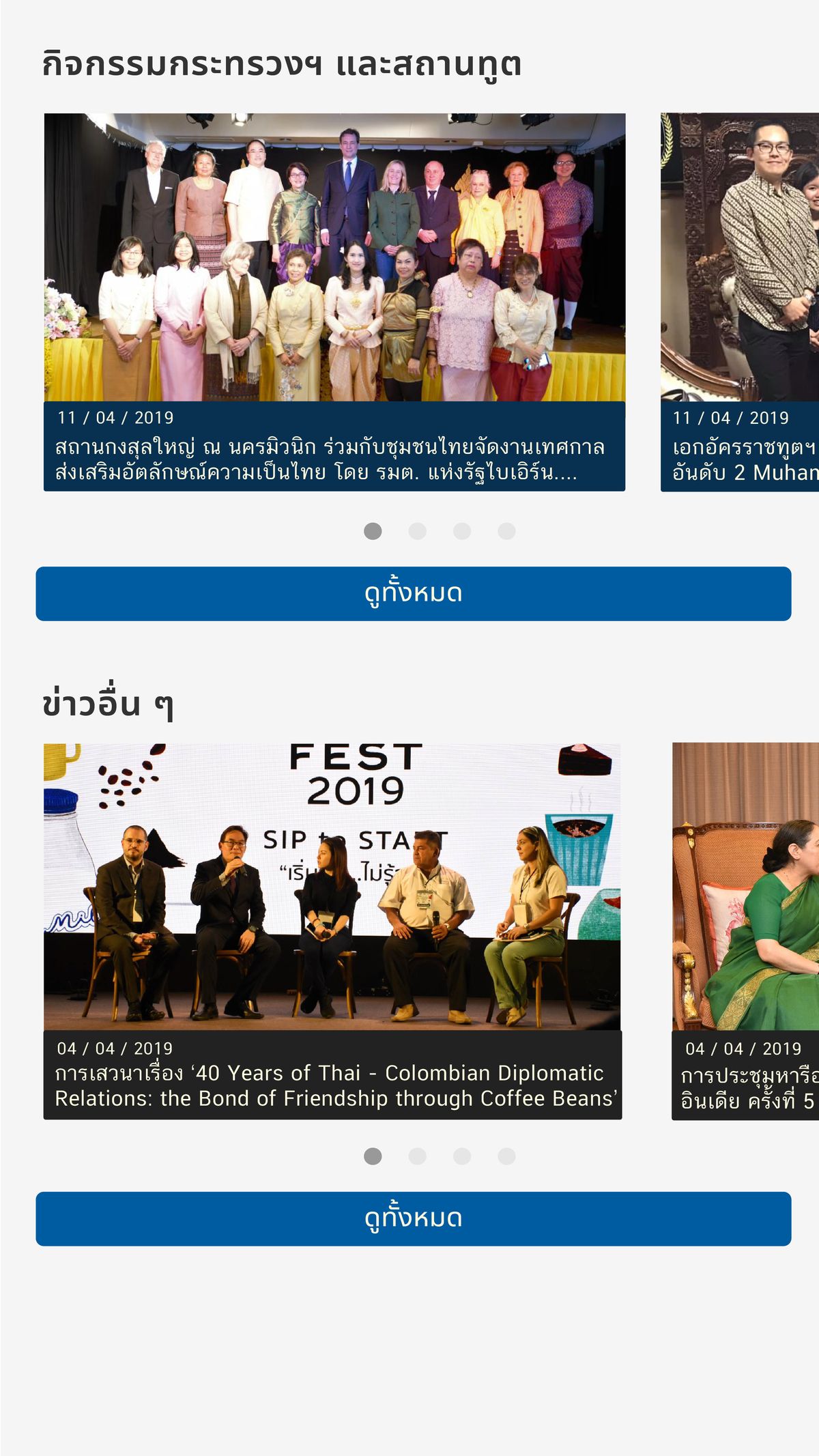
Task: Open the Munich consulate Thai festival news card
Action: click(334, 302)
